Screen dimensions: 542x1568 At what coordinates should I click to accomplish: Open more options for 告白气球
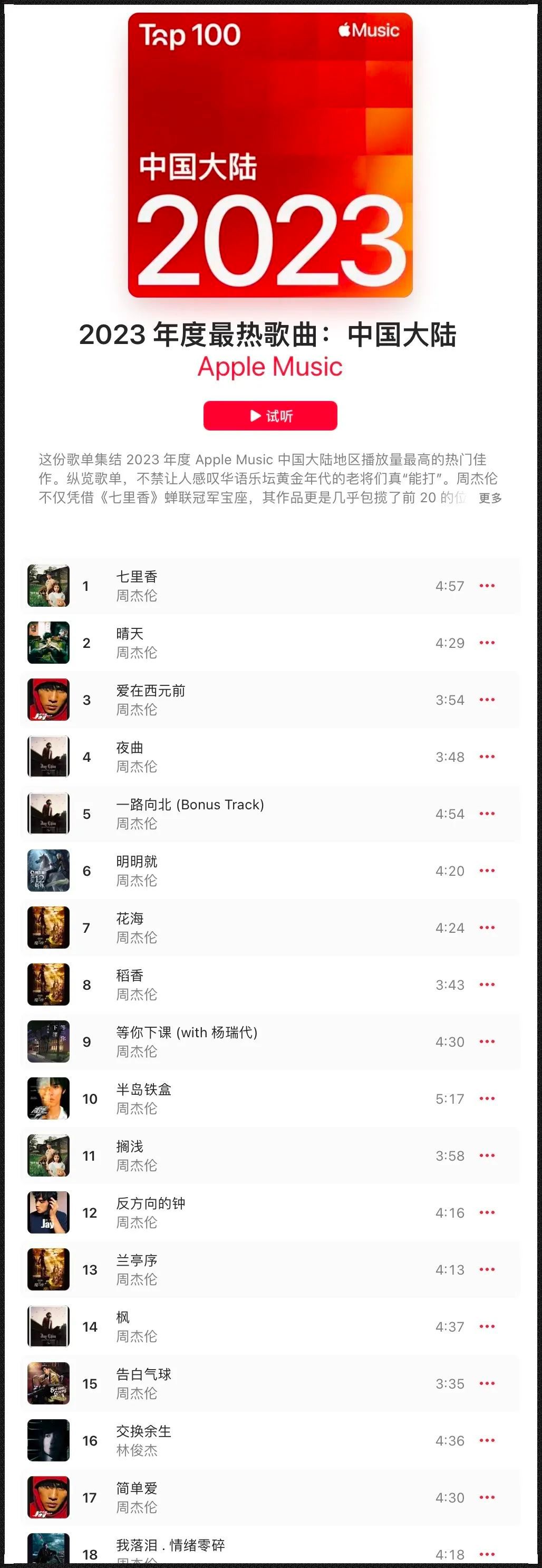(x=487, y=1383)
